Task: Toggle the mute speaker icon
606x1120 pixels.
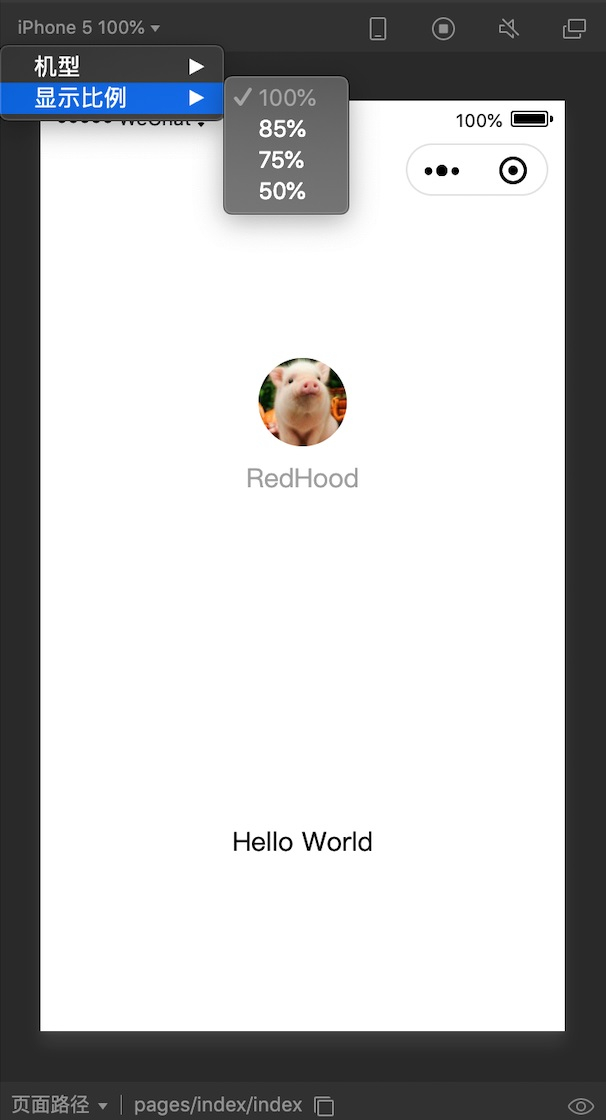Action: 509,29
